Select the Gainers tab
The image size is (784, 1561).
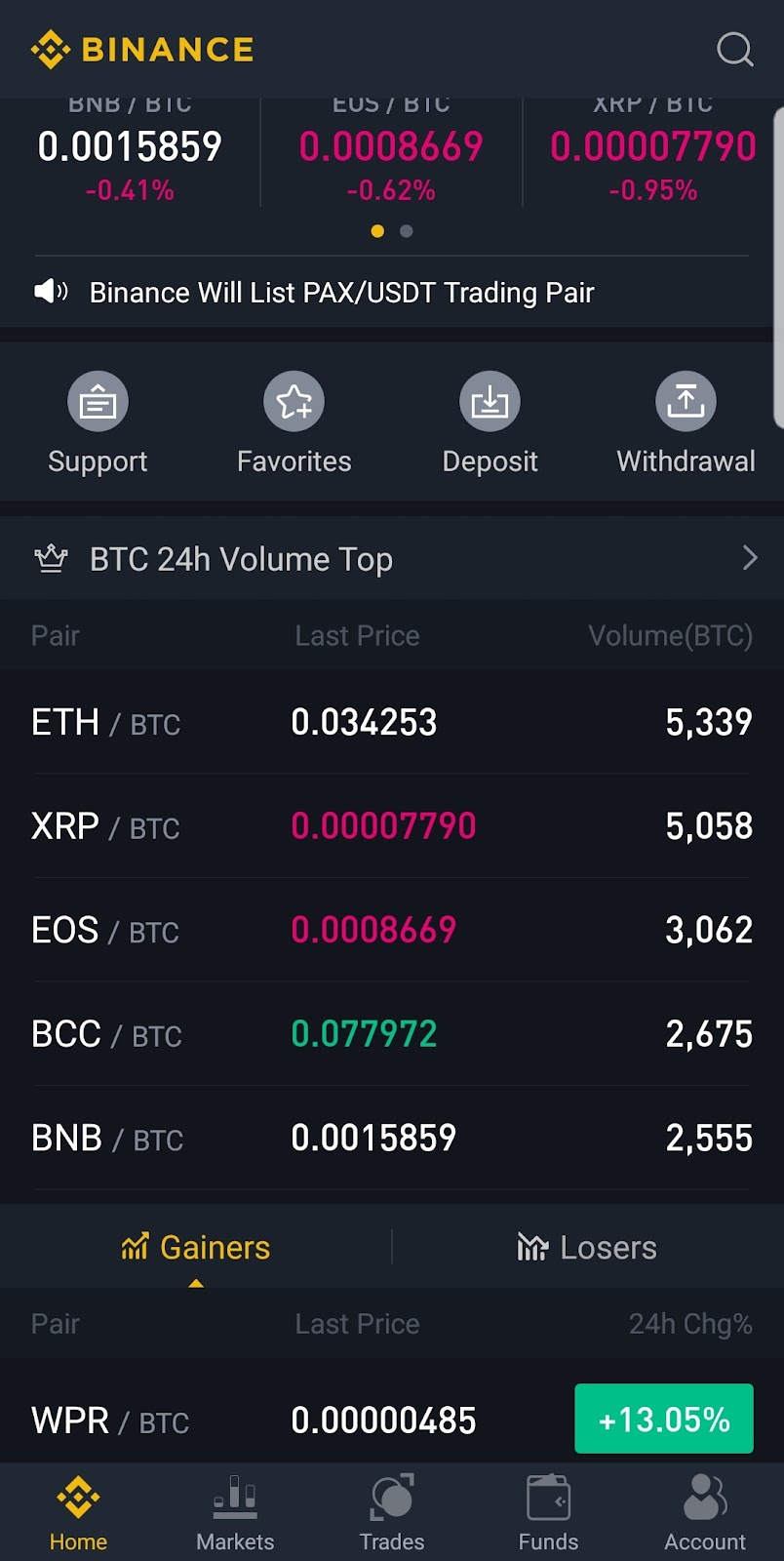pyautogui.click(x=196, y=1248)
